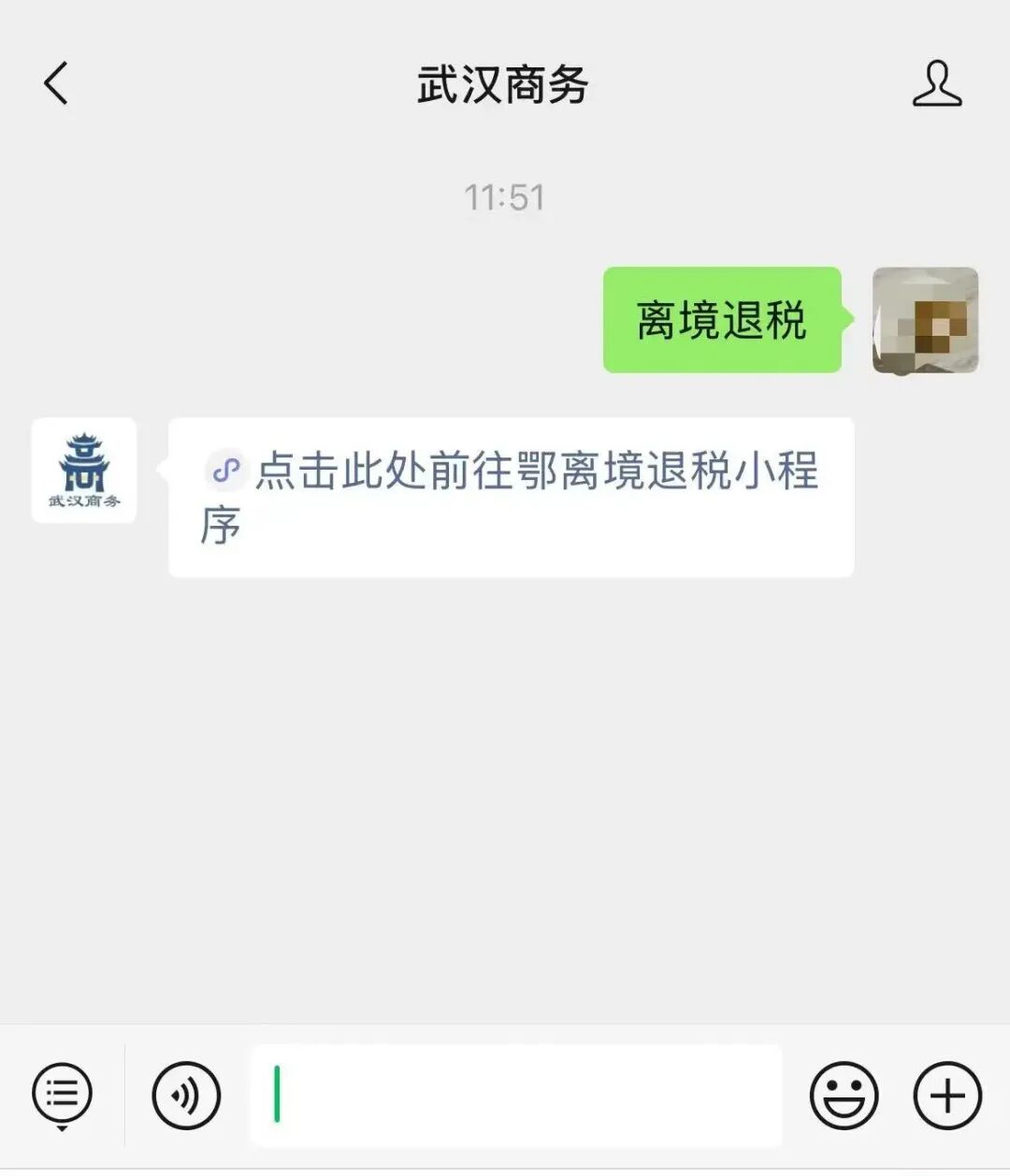Go back from the 武汉商务 chat
Image resolution: width=1010 pixels, height=1176 pixels.
click(56, 83)
